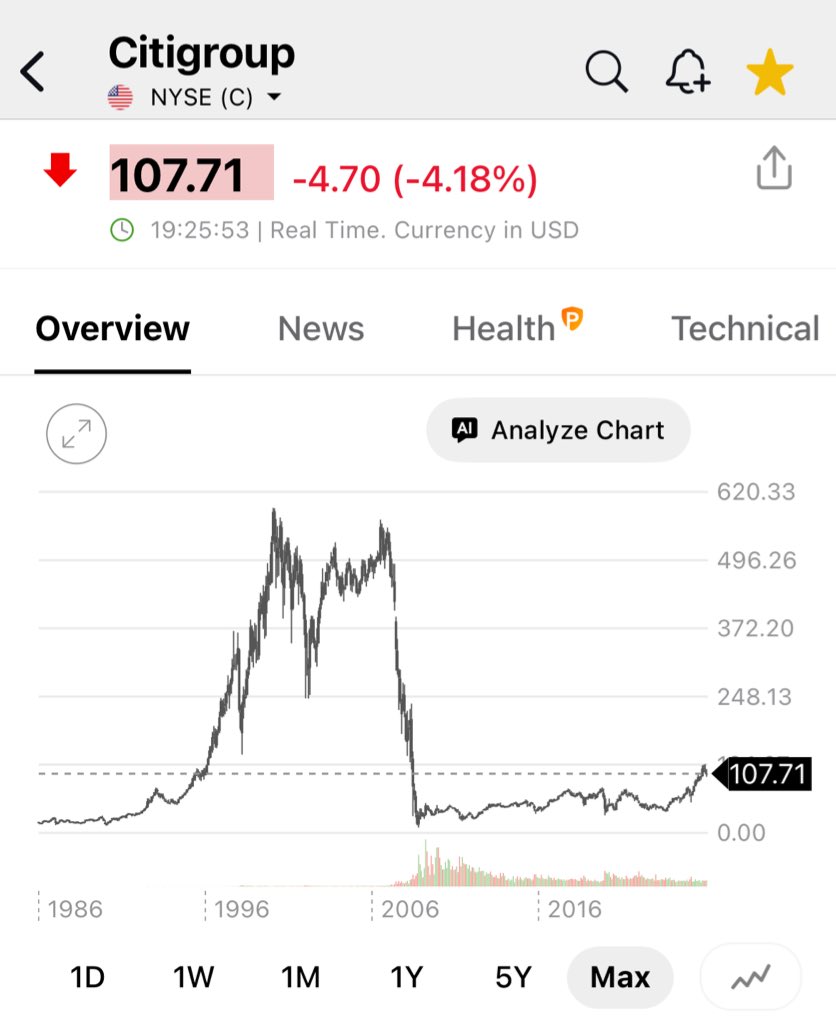Screen dimensions: 836x1024
Task: Share the Citigroup quote
Action: pyautogui.click(x=774, y=169)
